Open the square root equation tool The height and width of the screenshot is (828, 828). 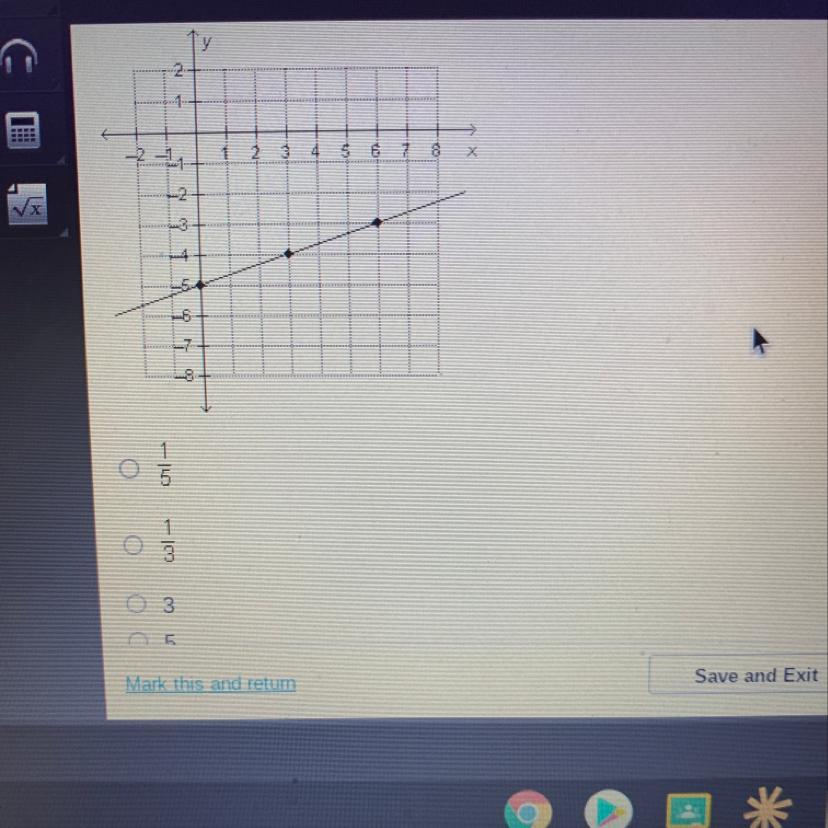(27, 204)
